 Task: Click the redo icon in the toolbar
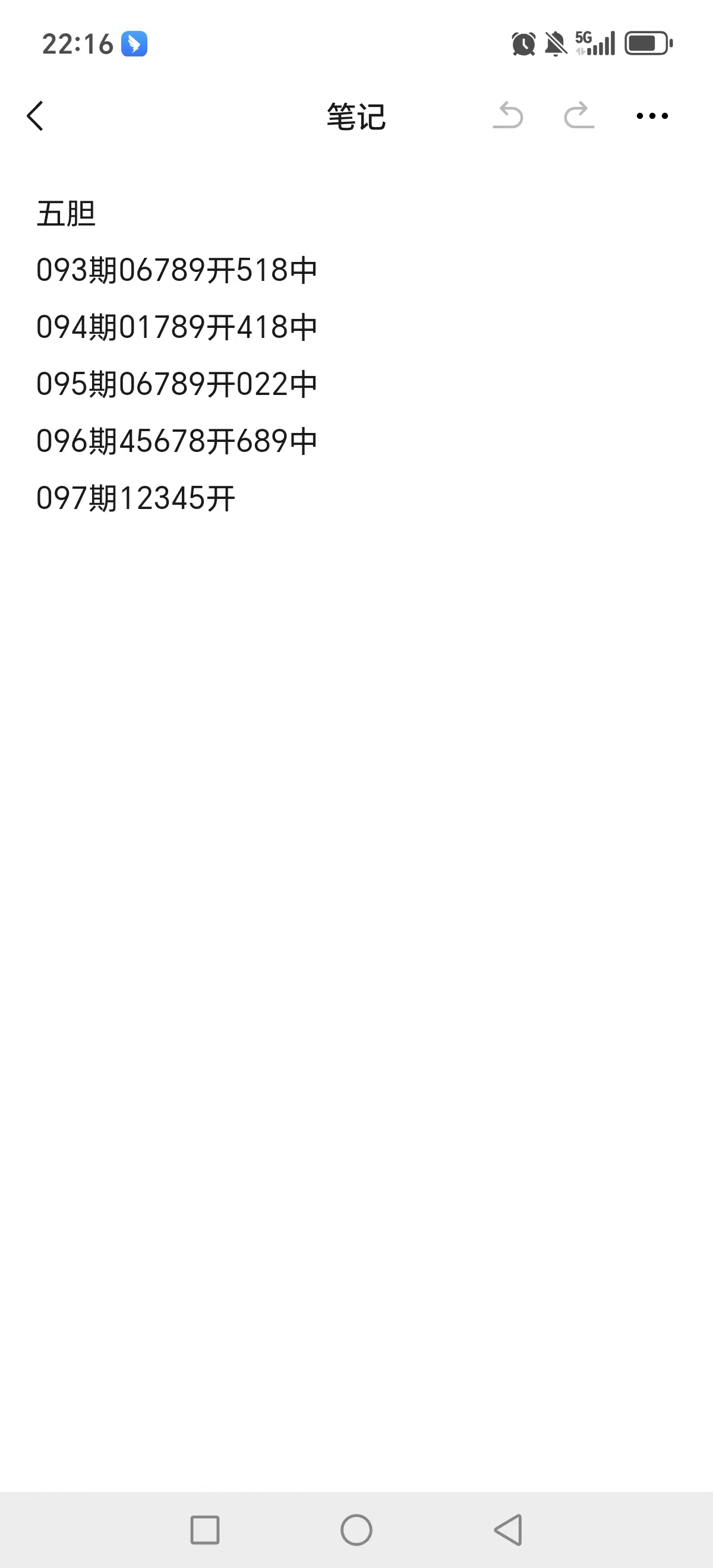pos(579,116)
